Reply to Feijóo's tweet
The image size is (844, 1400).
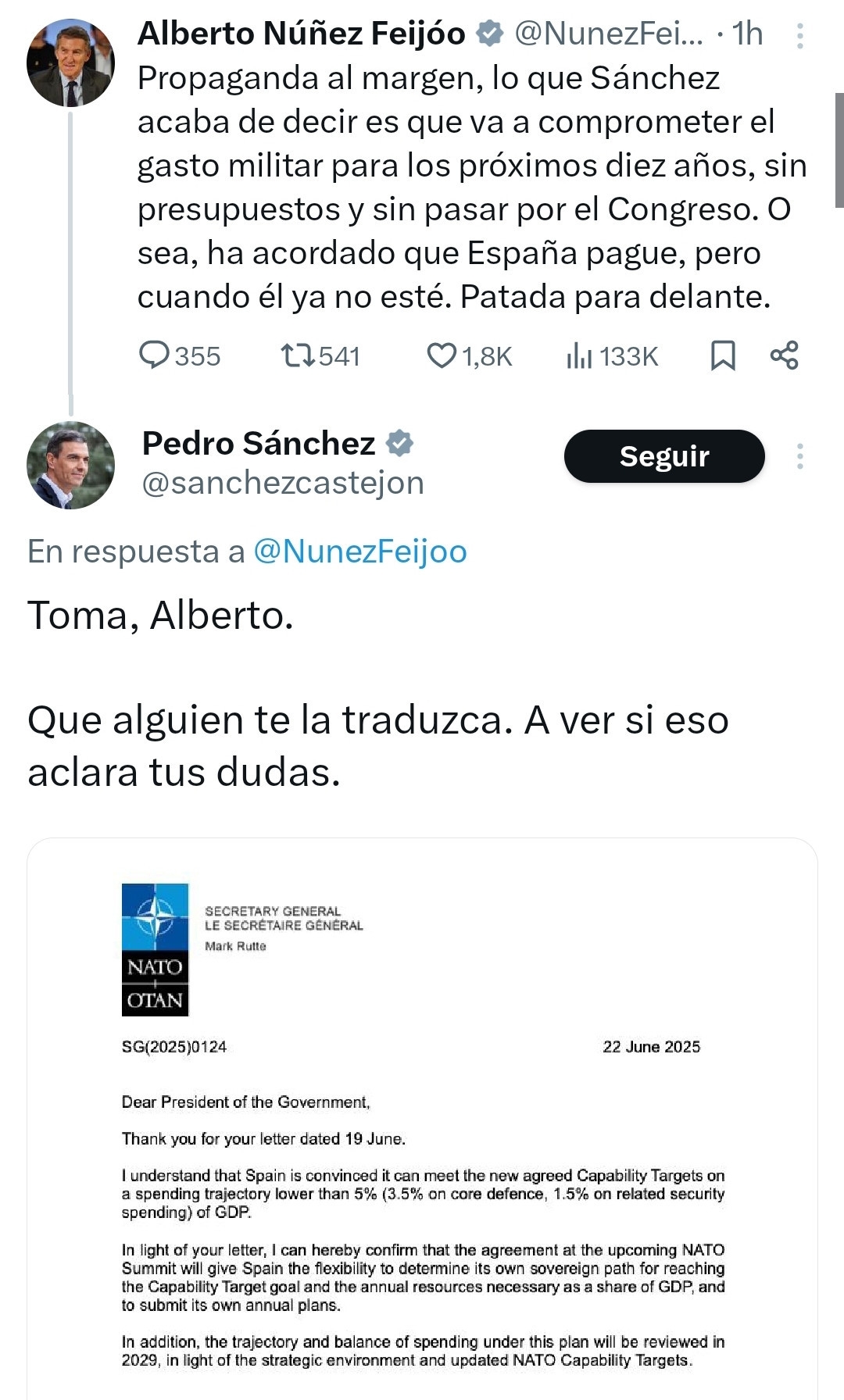(x=154, y=355)
